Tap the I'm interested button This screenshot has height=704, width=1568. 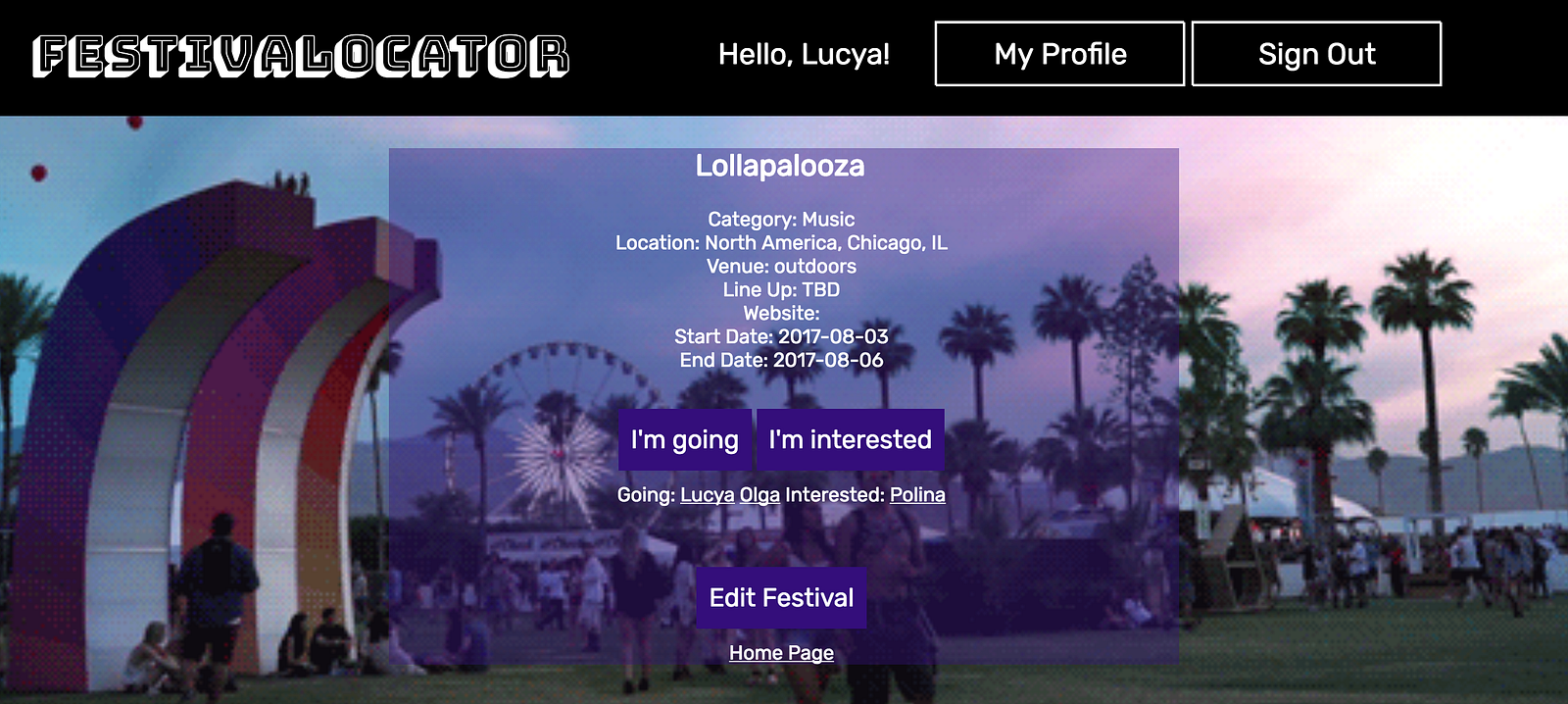click(850, 439)
